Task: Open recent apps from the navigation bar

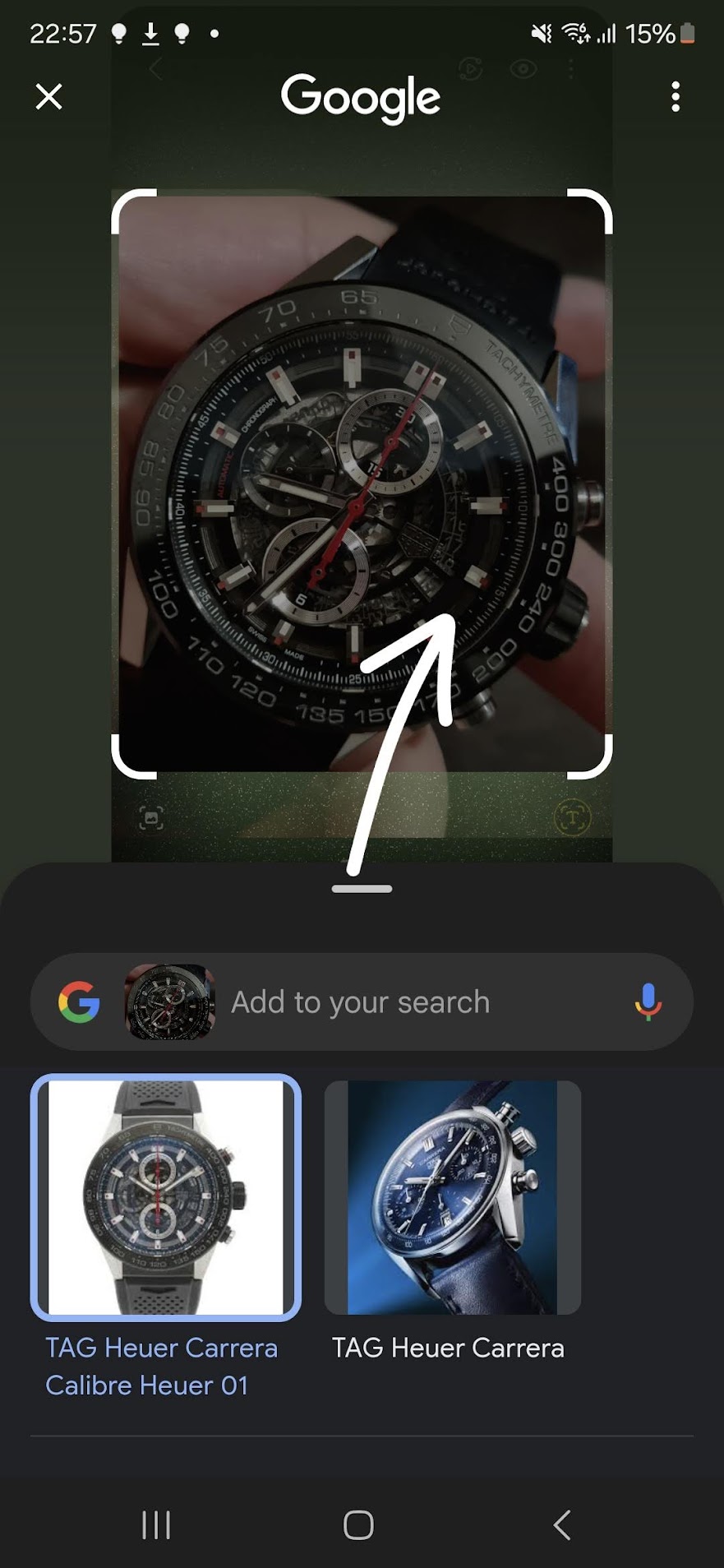Action: point(156,1525)
